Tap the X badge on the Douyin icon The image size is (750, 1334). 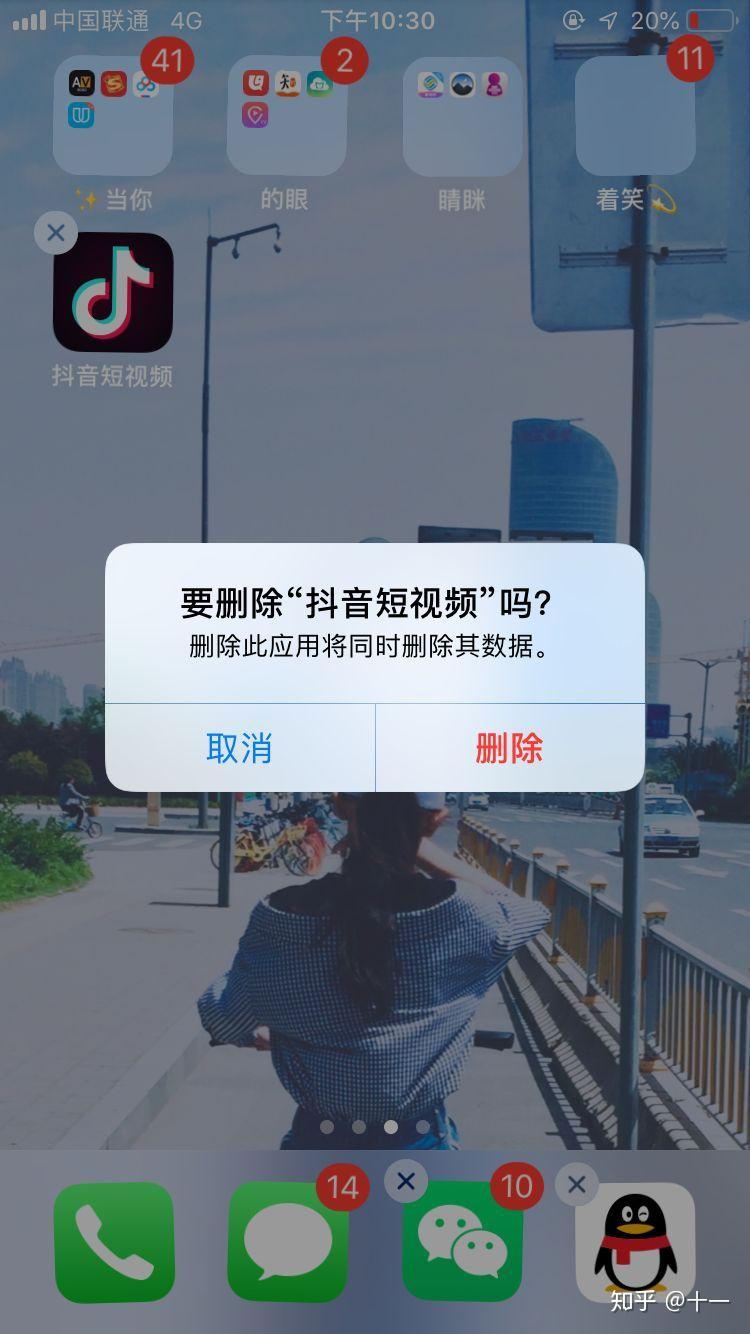tap(56, 233)
